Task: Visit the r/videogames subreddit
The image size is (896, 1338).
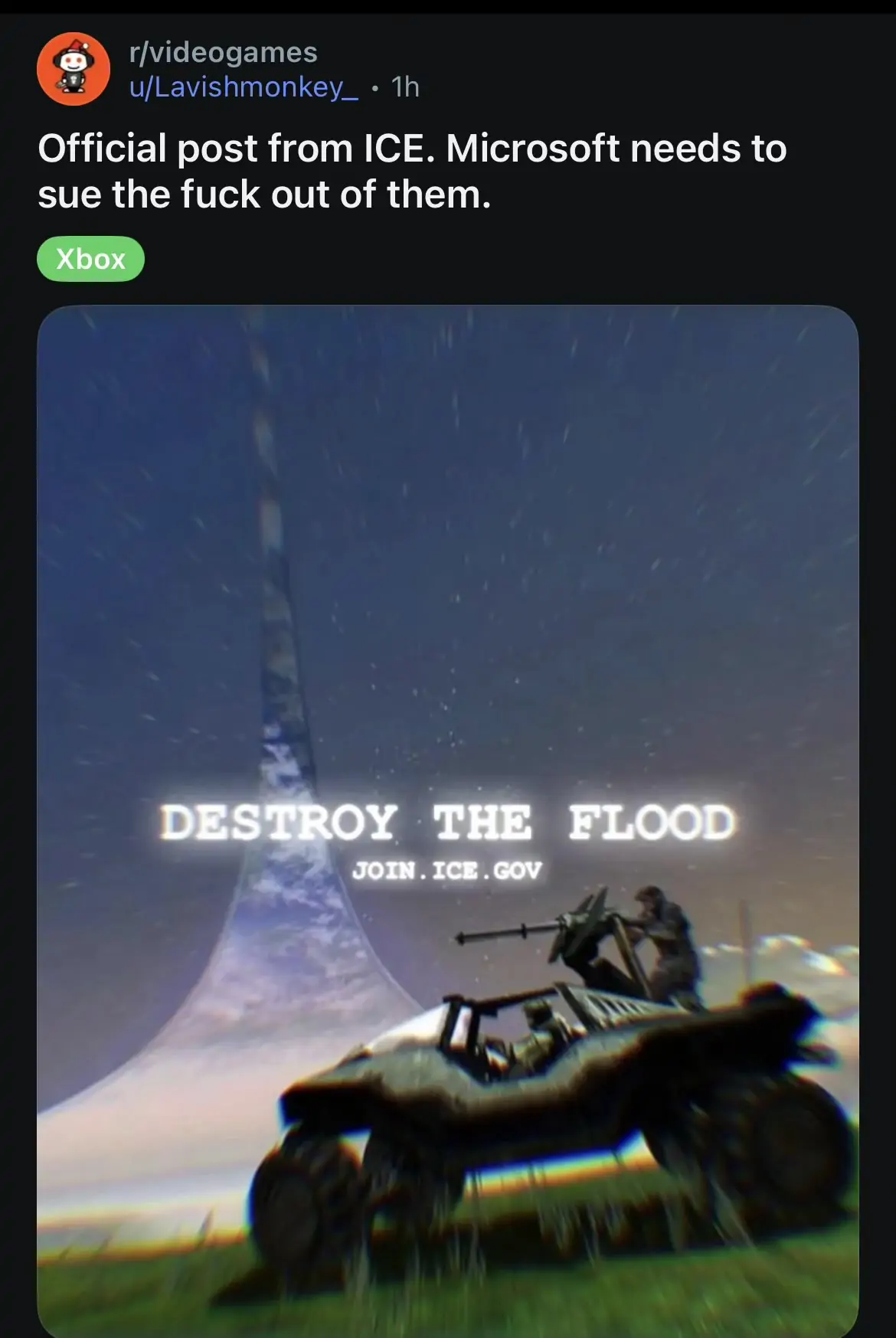Action: pyautogui.click(x=223, y=52)
